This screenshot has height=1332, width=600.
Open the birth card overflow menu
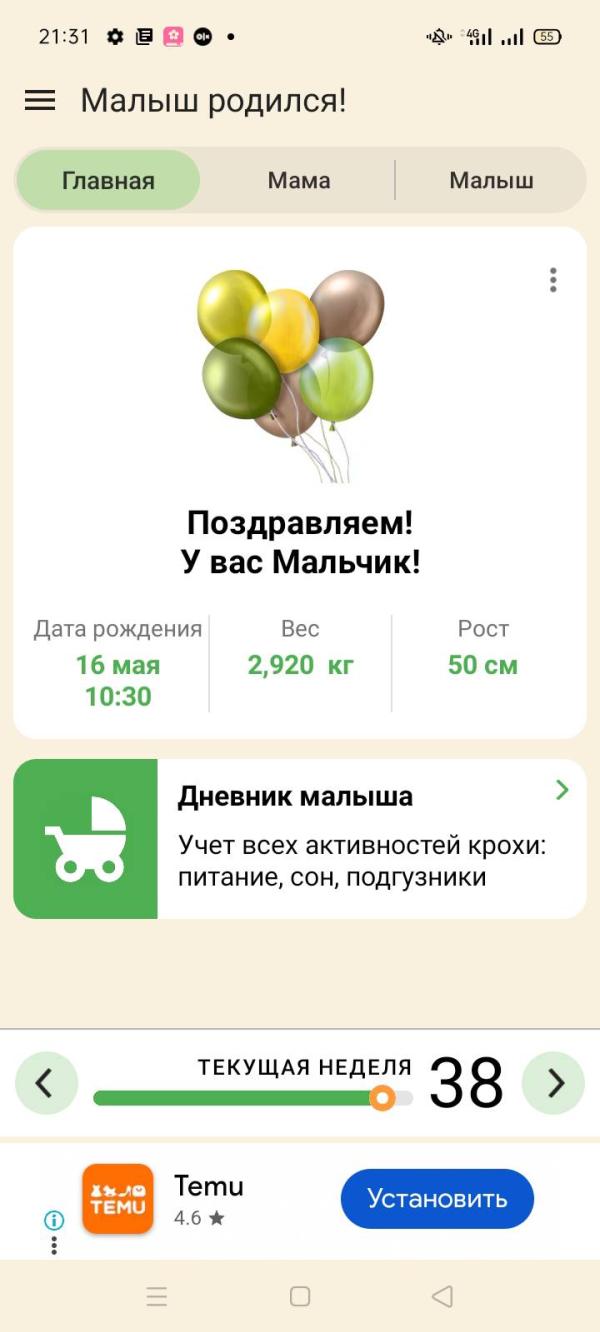click(553, 280)
